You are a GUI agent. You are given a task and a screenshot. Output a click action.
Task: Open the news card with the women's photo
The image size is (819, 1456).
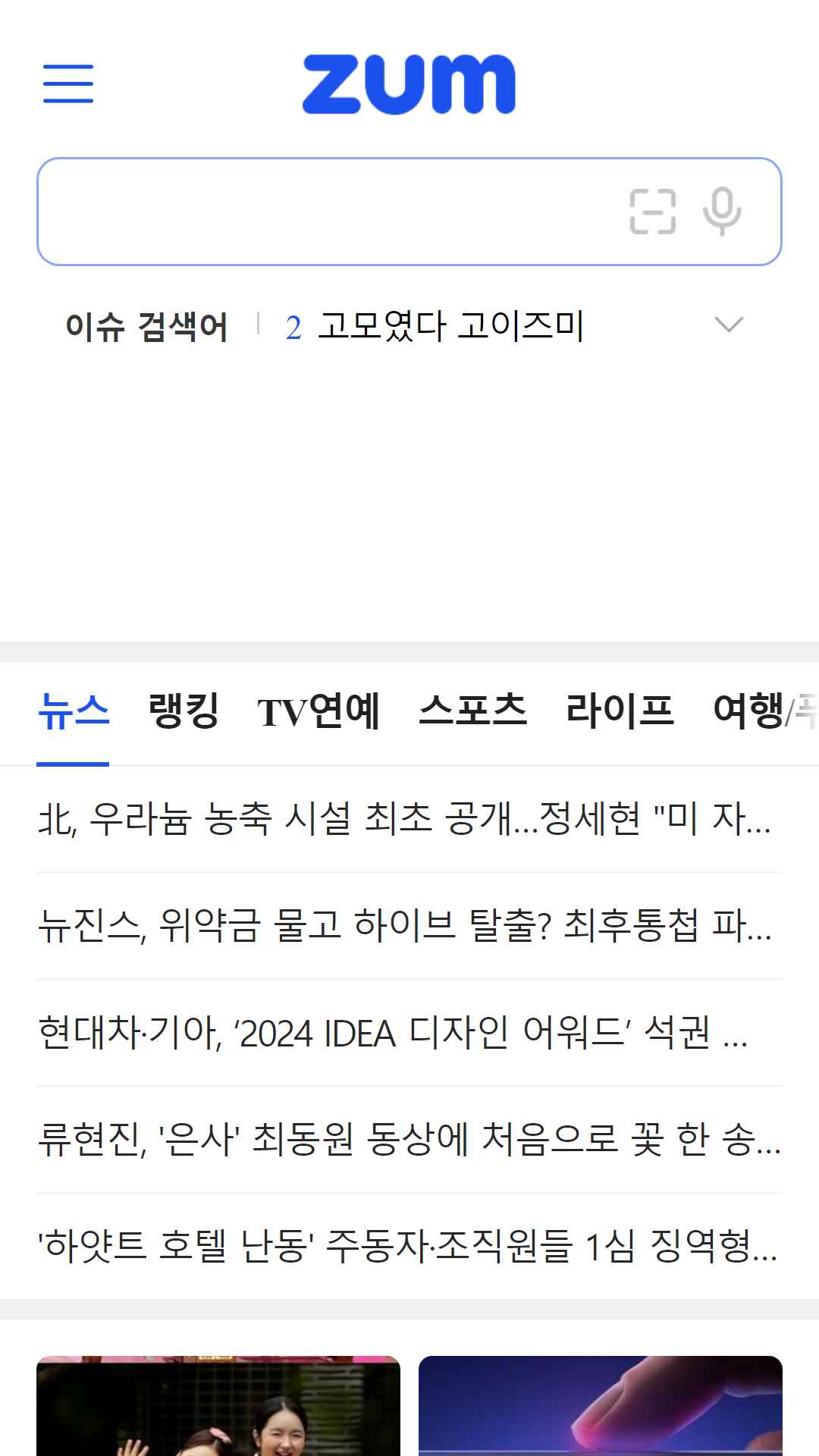(218, 1406)
